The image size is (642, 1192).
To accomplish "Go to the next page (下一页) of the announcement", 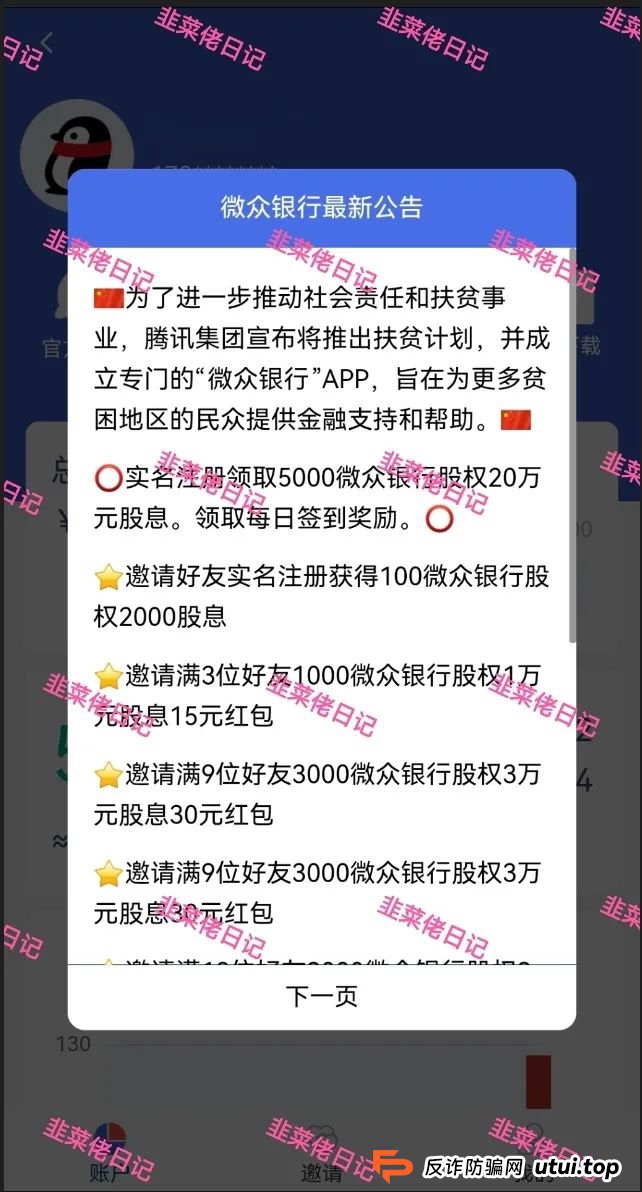I will [x=321, y=996].
